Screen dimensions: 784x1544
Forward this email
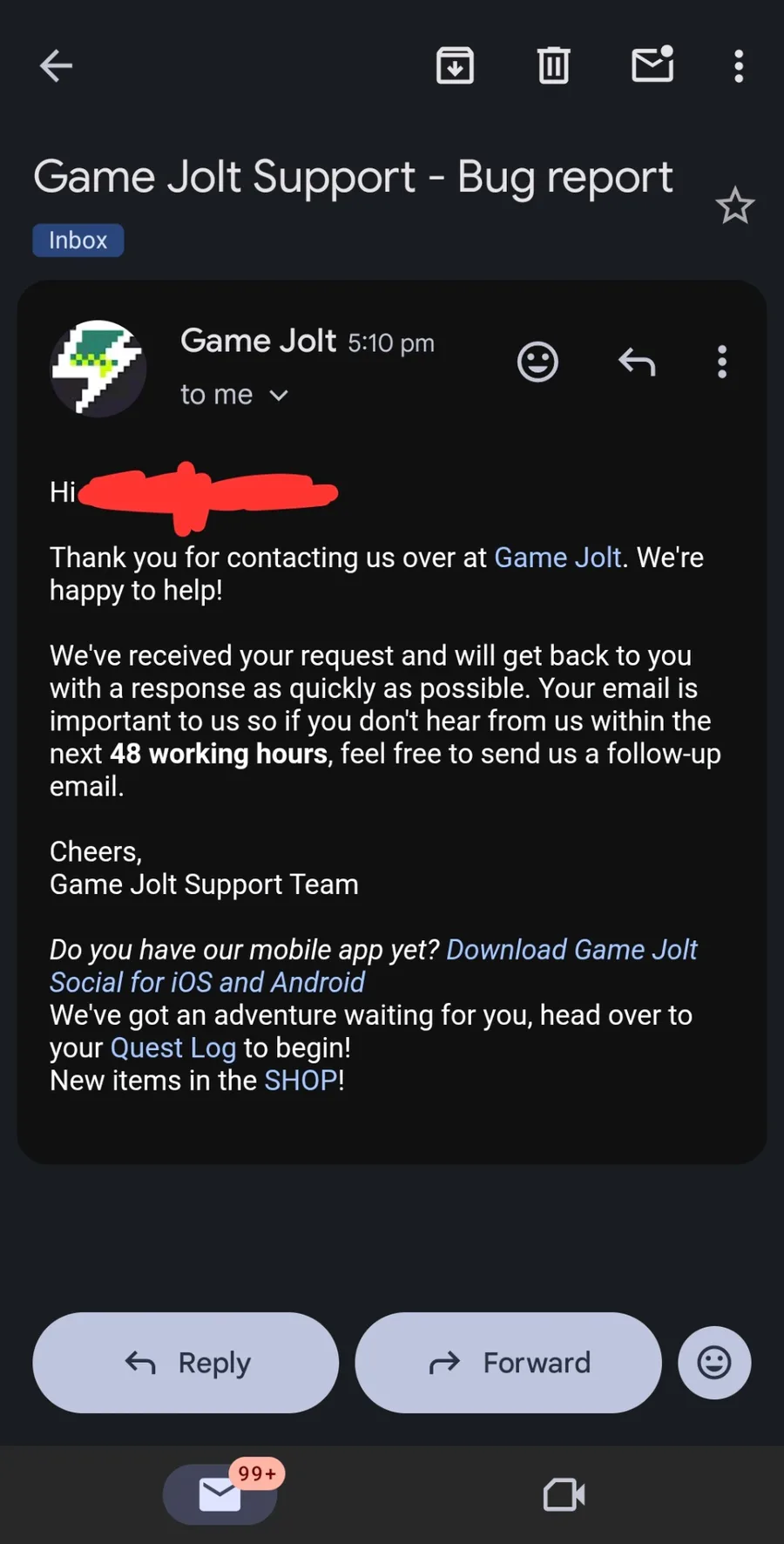click(508, 1362)
